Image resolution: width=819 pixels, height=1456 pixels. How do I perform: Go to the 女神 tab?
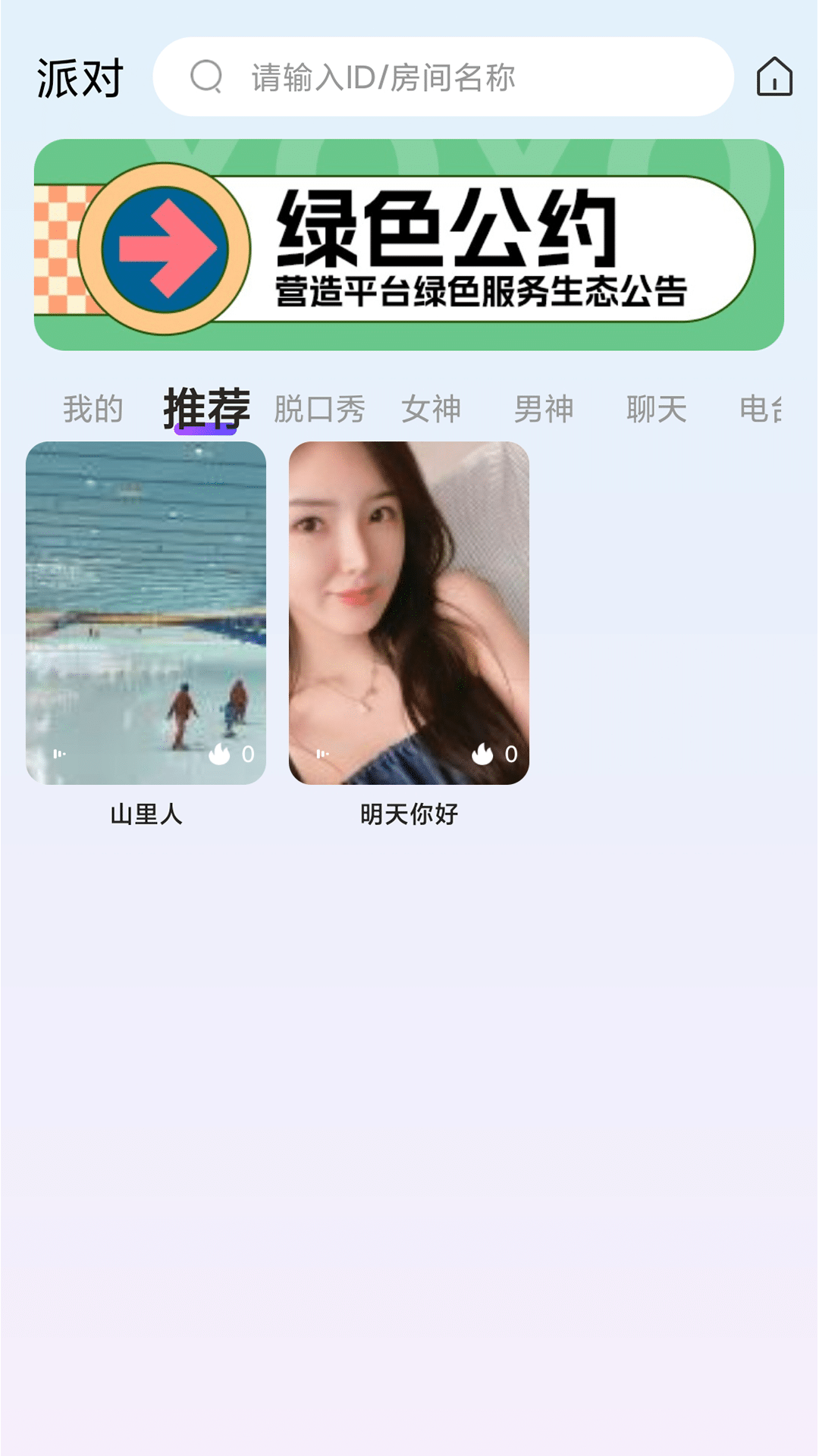pos(431,409)
